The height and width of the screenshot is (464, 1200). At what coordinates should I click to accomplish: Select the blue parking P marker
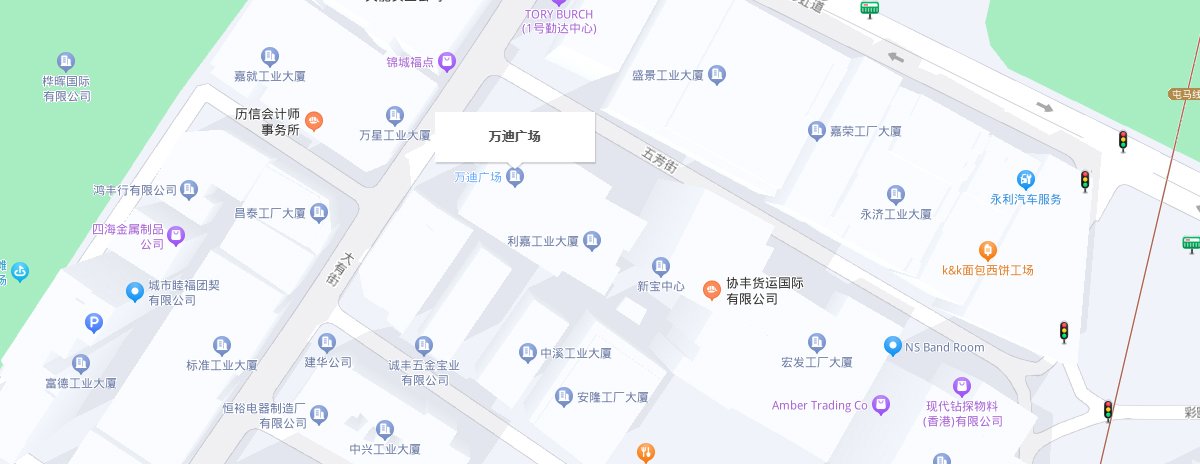[94, 323]
